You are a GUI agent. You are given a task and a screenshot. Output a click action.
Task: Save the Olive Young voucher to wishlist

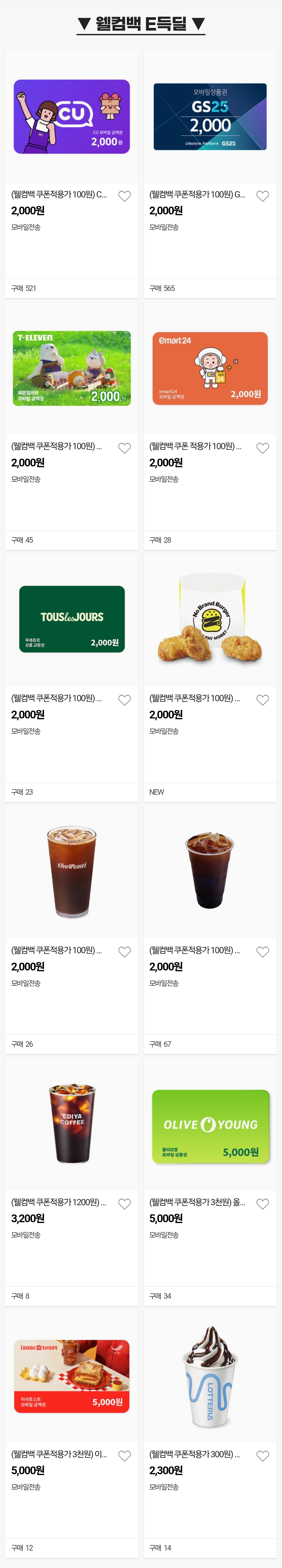[x=262, y=1203]
